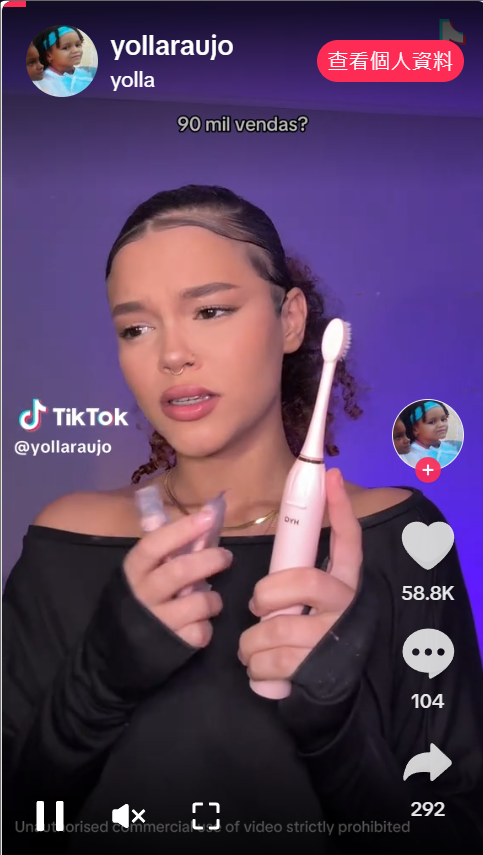Enter fullscreen mode
The width and height of the screenshot is (483, 855).
[x=206, y=816]
